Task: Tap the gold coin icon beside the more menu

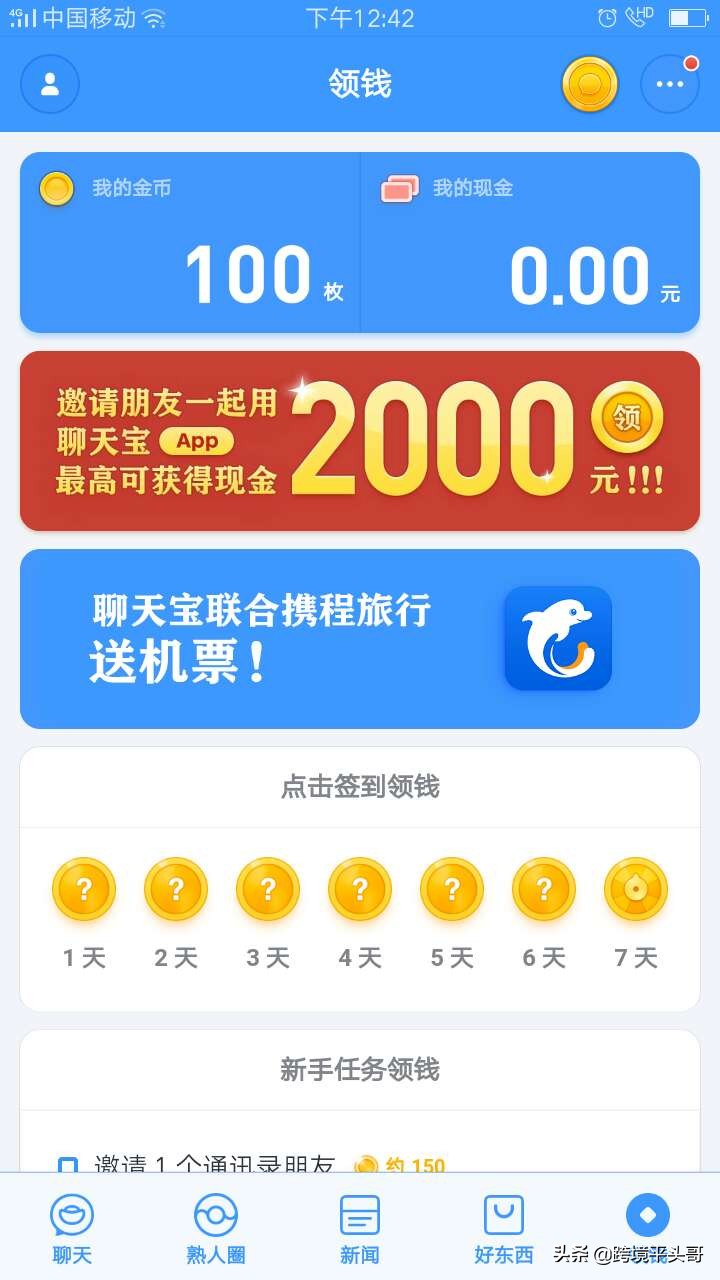Action: point(589,84)
